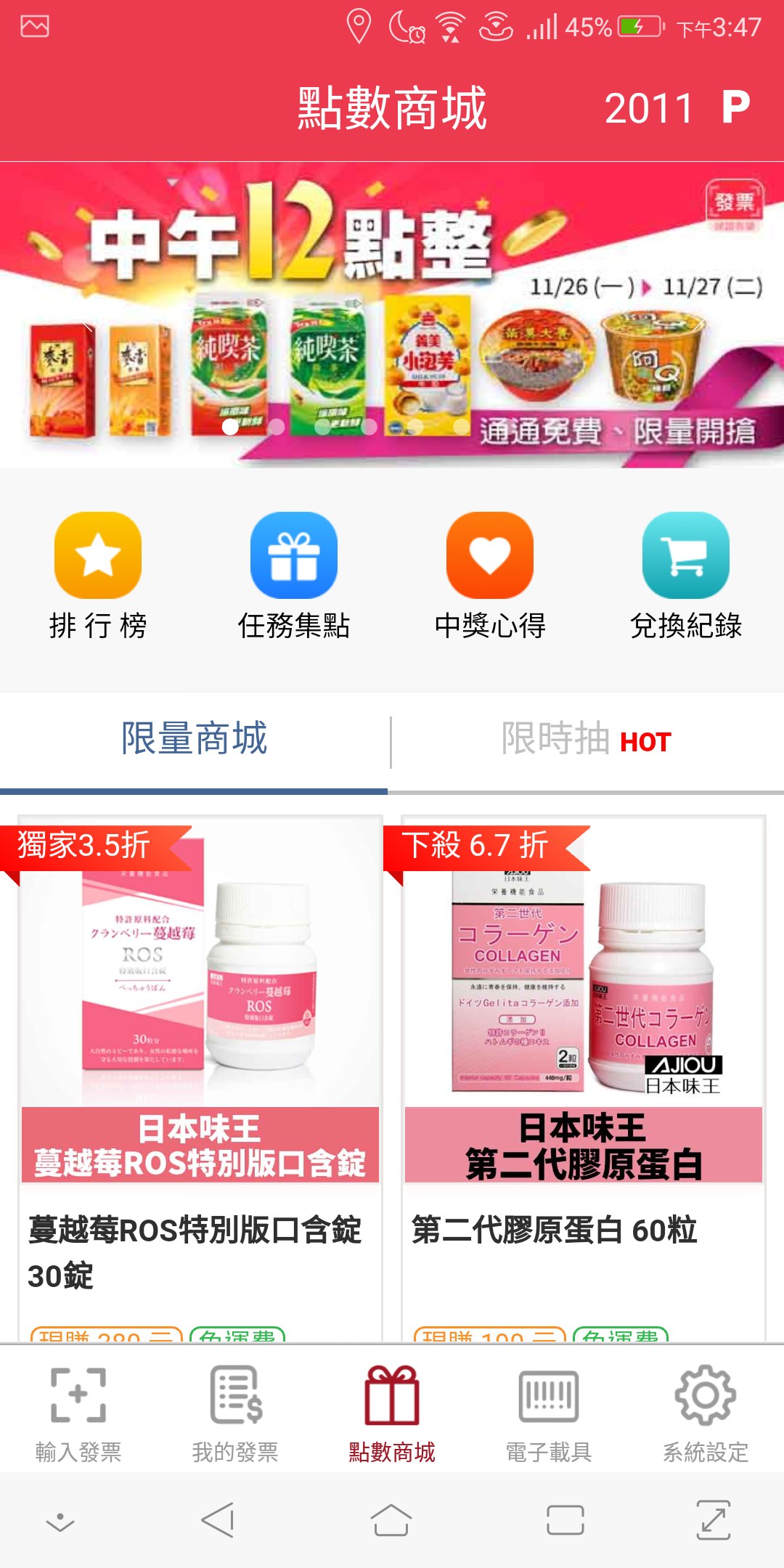Switch to the 限時抽 HOT tab
Image resolution: width=784 pixels, height=1568 pixels.
tap(587, 740)
